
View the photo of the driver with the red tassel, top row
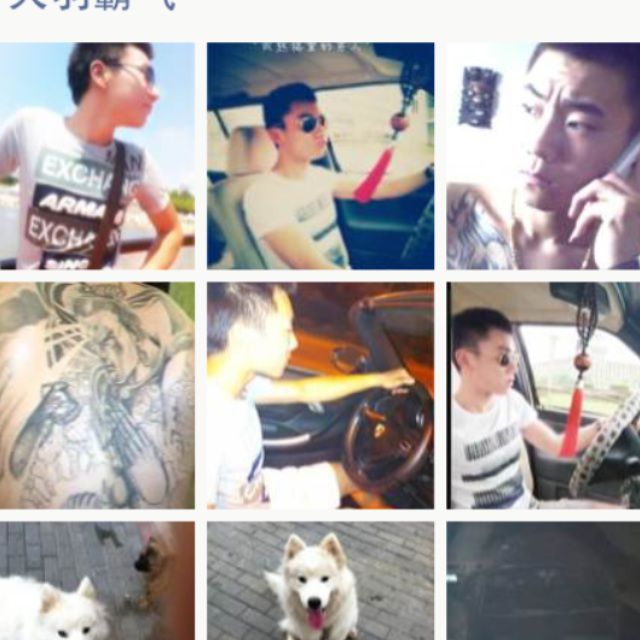click(x=320, y=155)
